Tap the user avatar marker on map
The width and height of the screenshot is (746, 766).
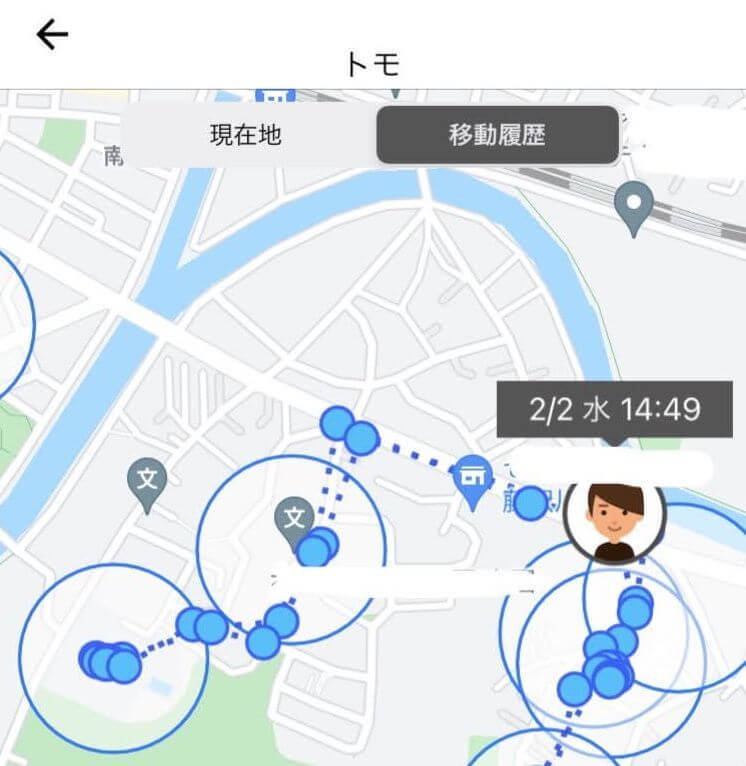click(x=613, y=518)
